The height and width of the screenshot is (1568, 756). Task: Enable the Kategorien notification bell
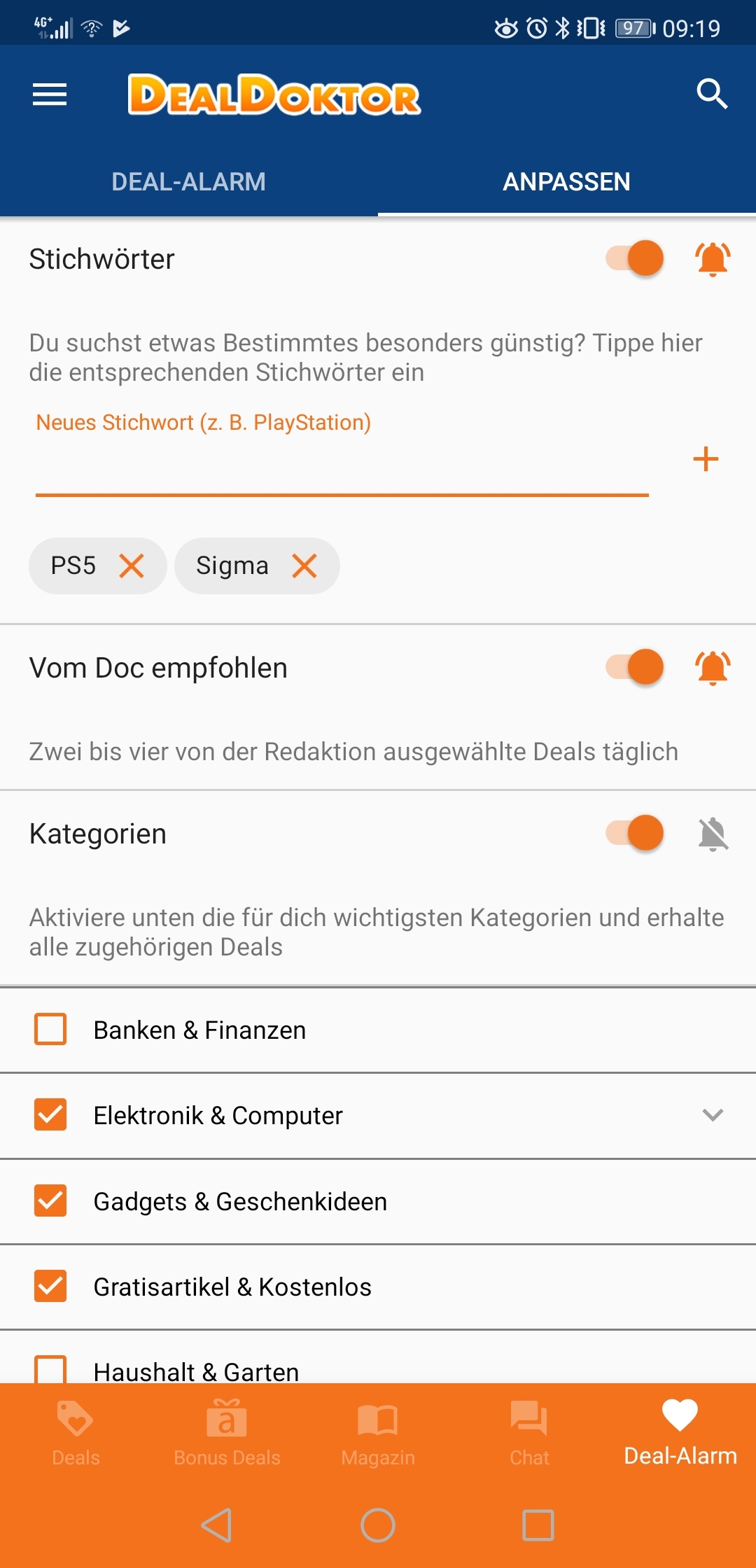coord(713,834)
